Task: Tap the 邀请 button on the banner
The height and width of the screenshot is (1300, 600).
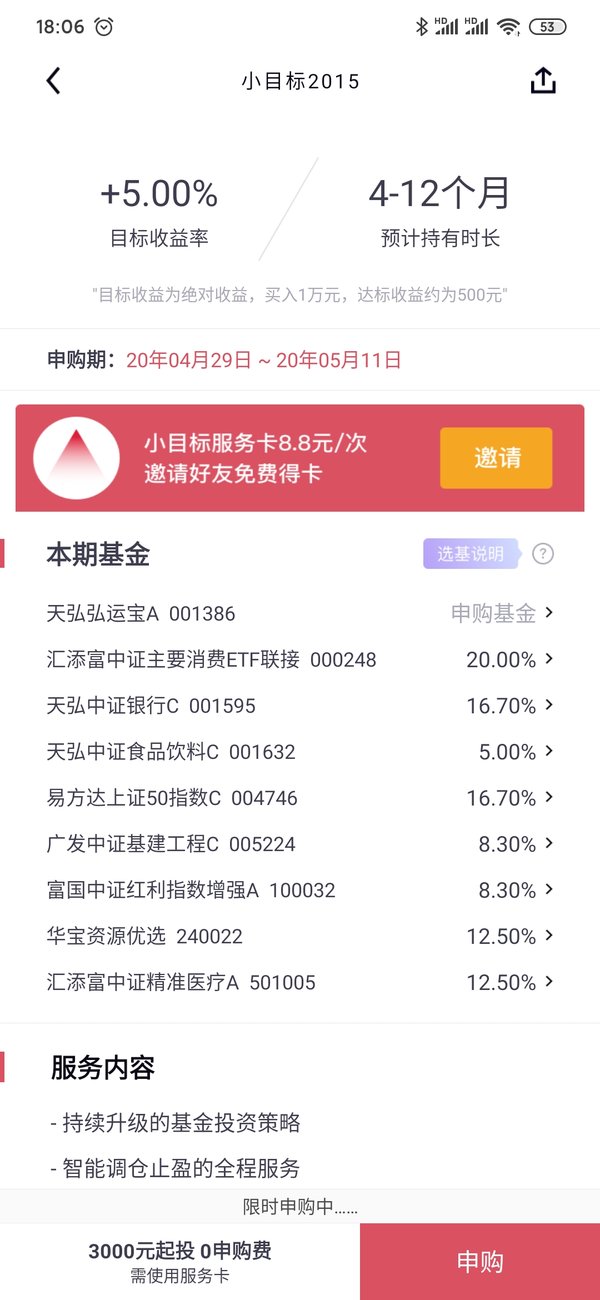Action: pos(496,458)
